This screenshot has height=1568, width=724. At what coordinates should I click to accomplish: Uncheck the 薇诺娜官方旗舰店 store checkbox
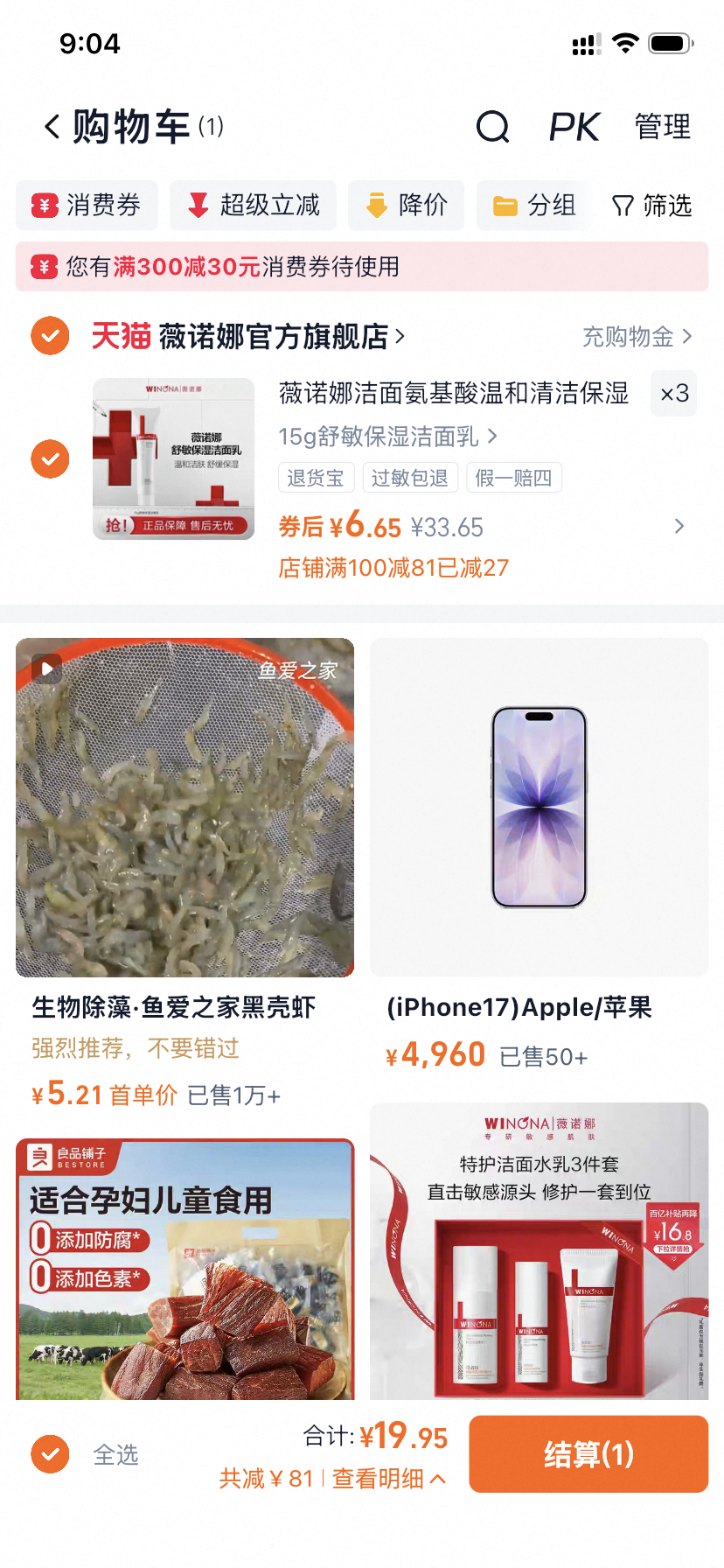point(50,335)
